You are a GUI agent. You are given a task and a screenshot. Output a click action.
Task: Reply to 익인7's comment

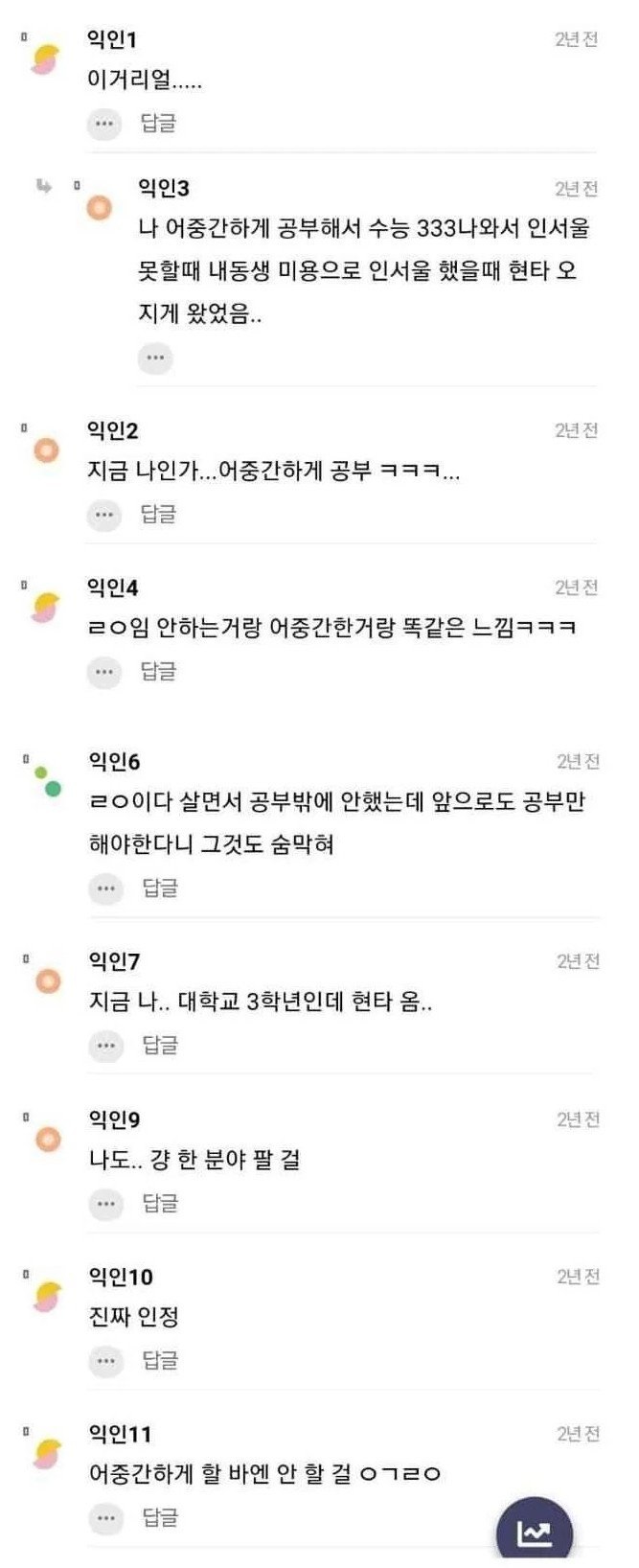(160, 1045)
